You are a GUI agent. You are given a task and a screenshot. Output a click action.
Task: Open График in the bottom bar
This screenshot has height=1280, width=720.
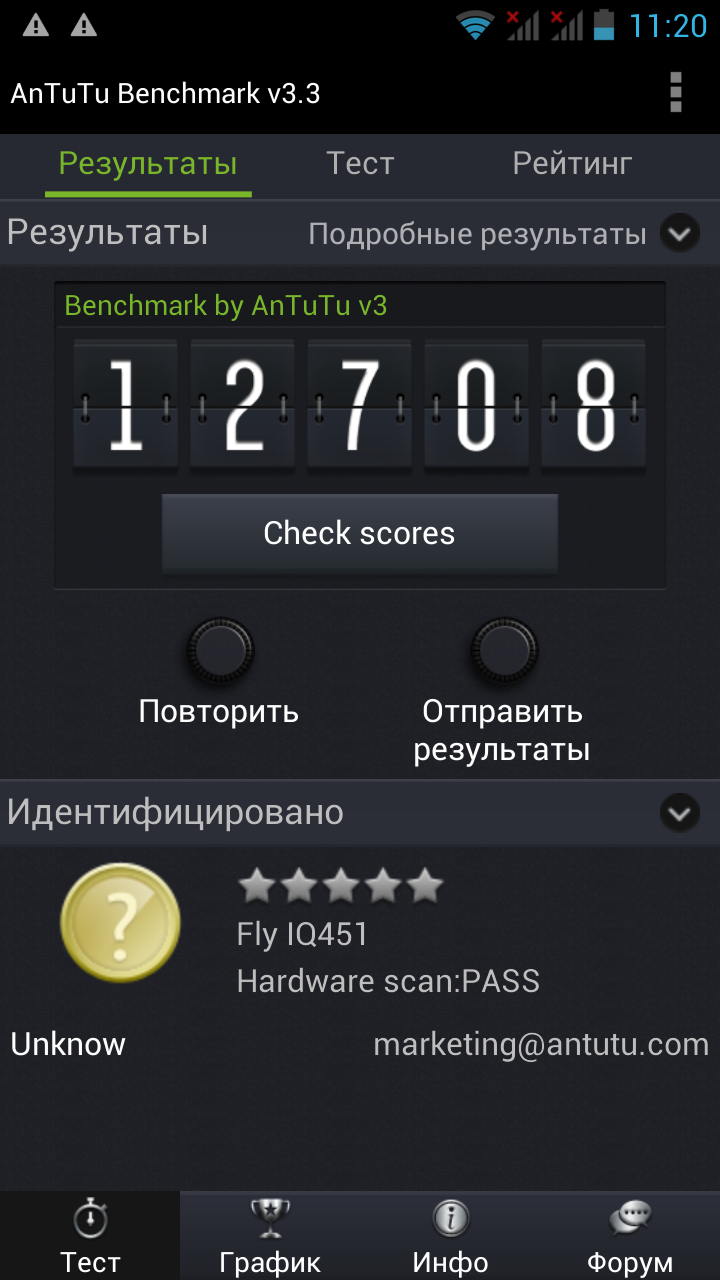[270, 1236]
